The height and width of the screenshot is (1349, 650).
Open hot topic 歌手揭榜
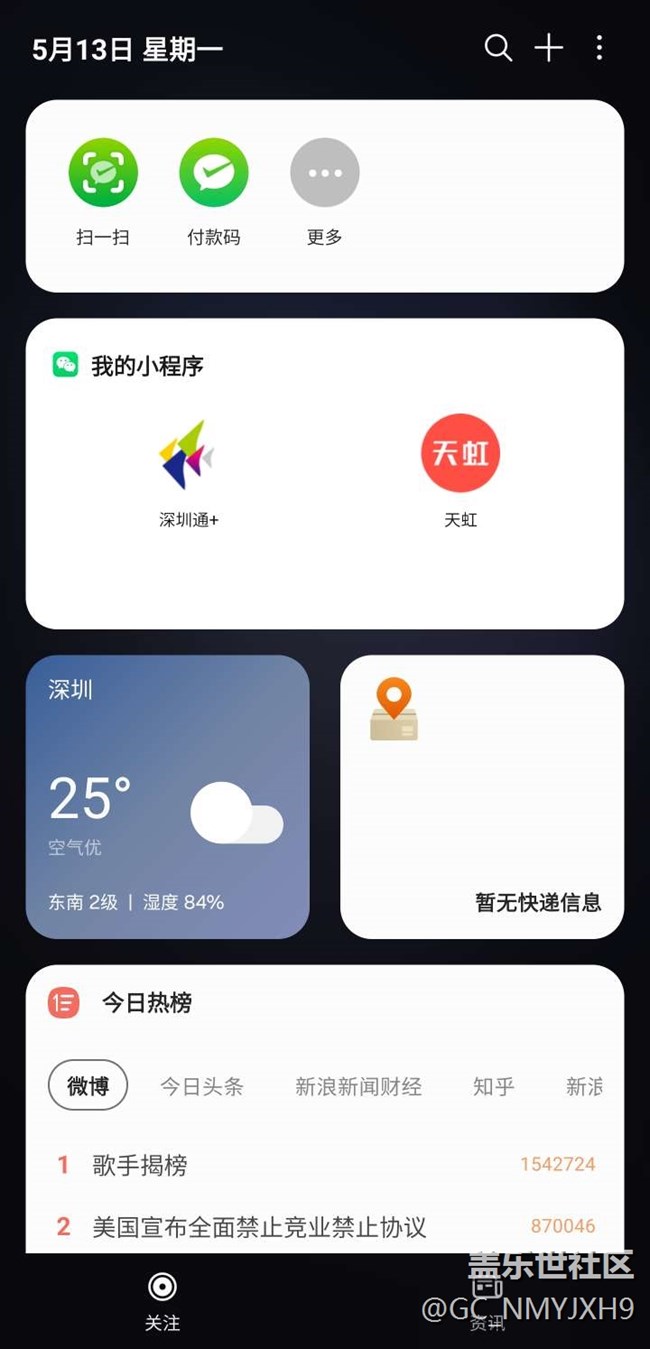point(325,1165)
